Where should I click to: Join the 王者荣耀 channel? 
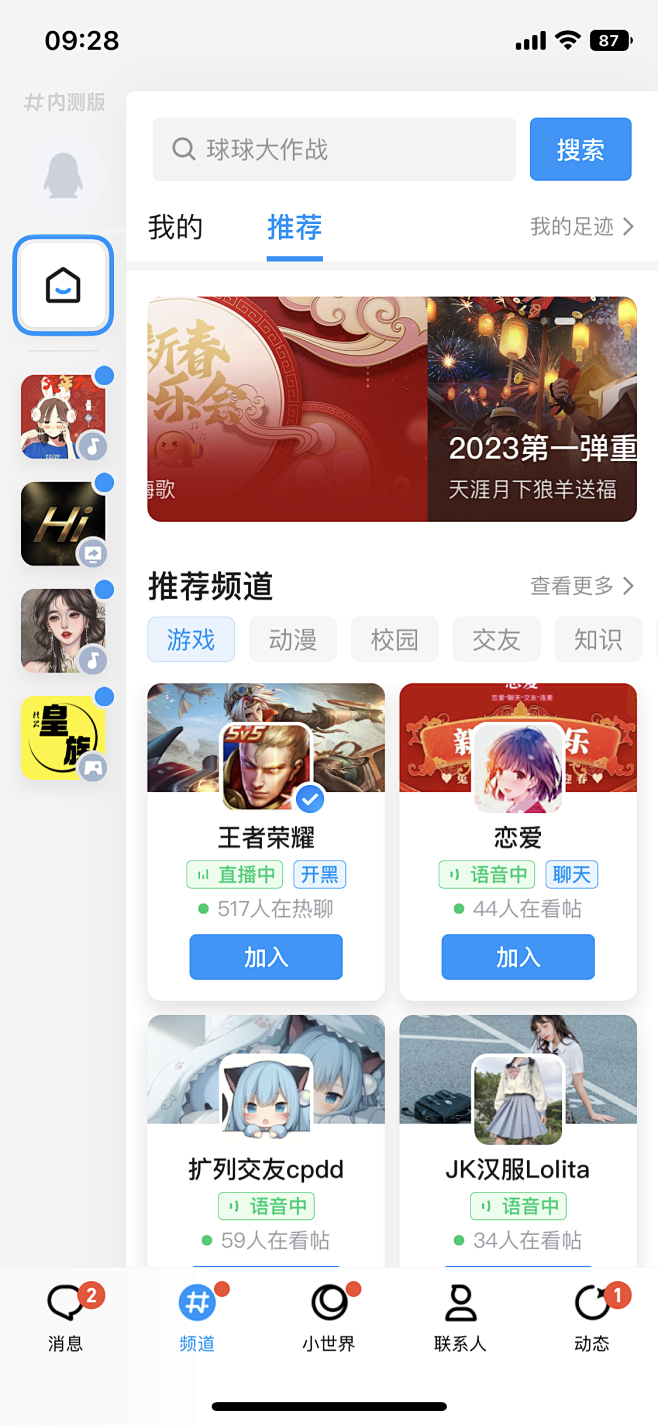(266, 957)
